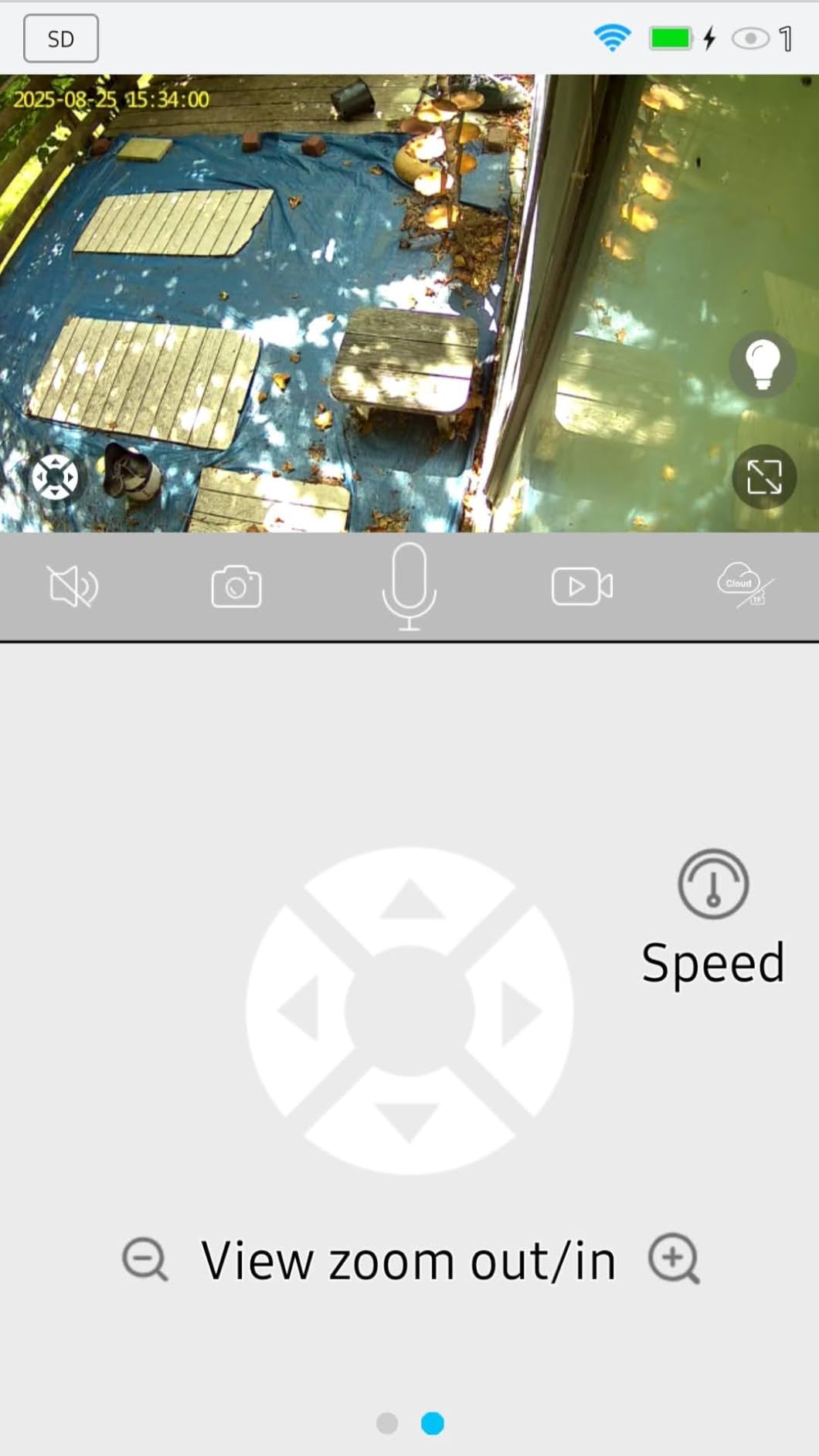Expand the live video to fullscreen
The width and height of the screenshot is (819, 1456).
763,477
